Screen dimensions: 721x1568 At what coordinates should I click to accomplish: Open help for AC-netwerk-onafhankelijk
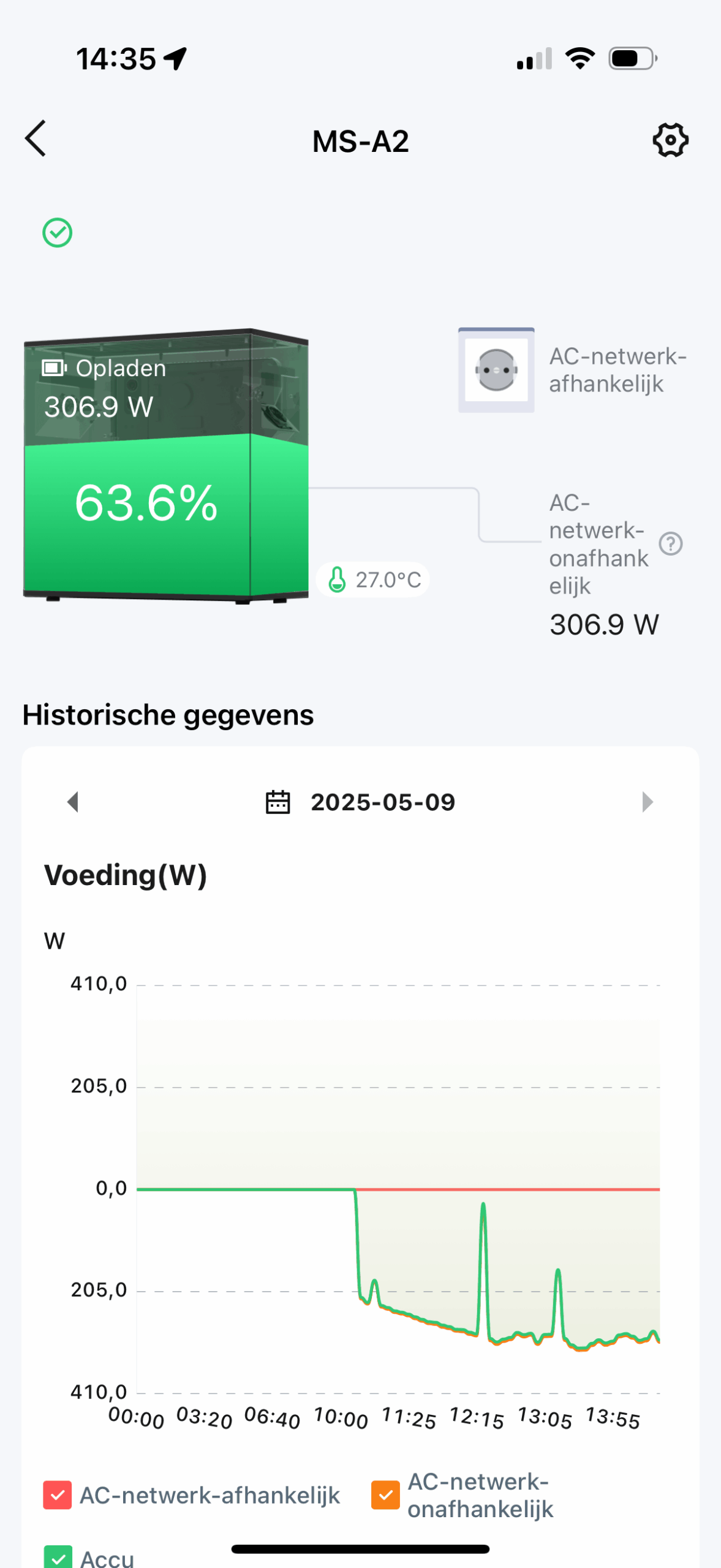click(x=671, y=543)
